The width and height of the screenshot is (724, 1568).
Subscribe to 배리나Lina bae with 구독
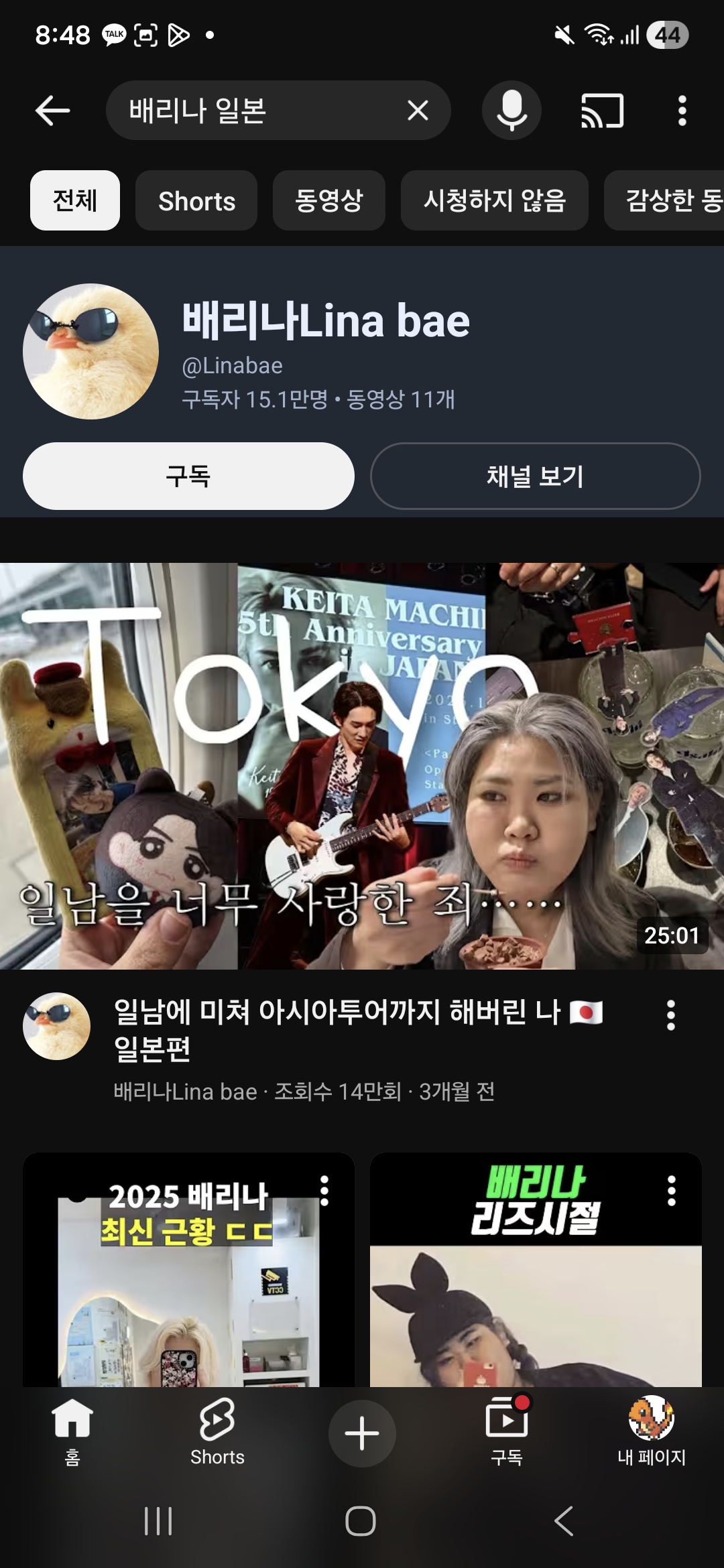[x=188, y=476]
